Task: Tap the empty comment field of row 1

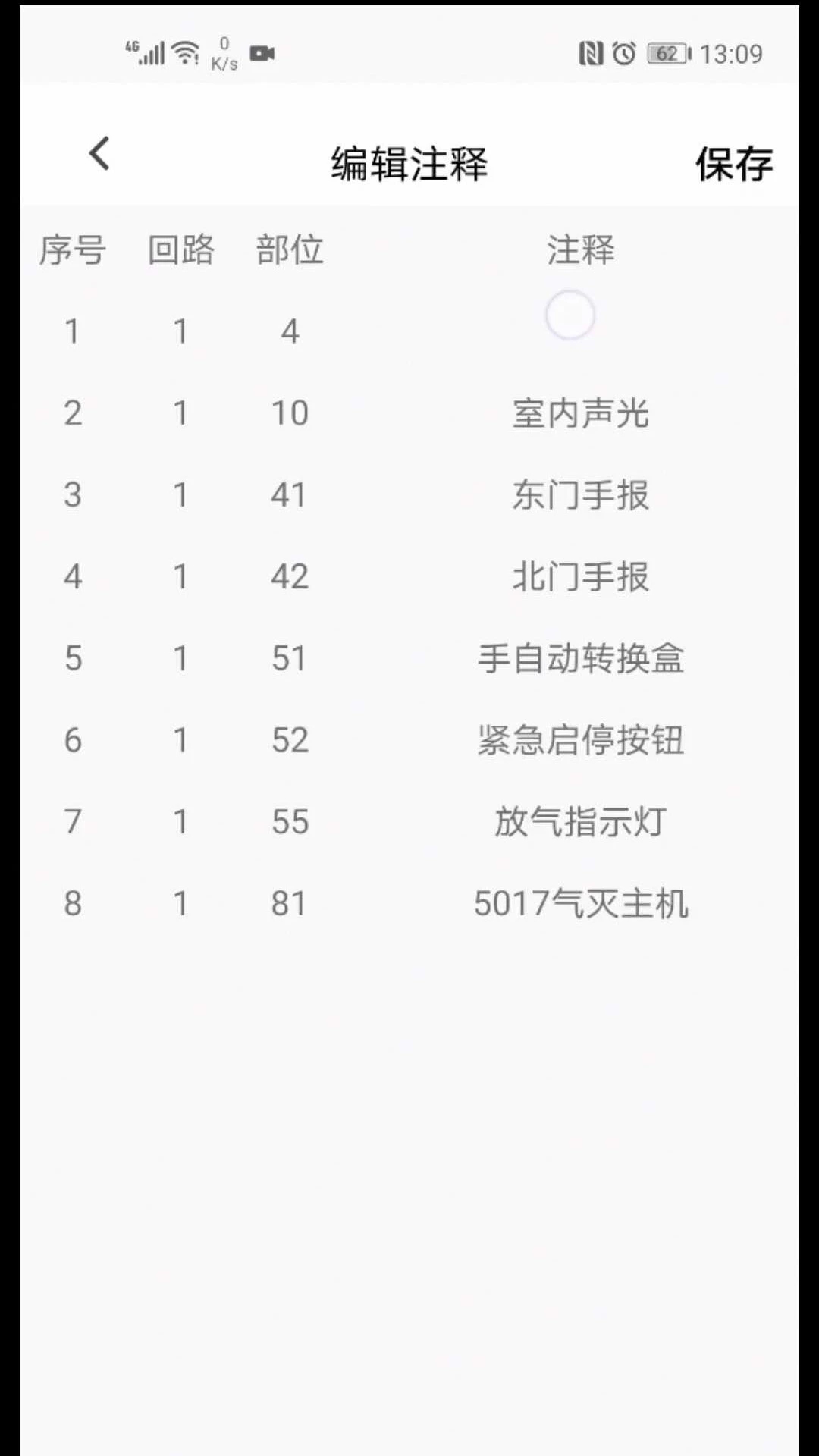Action: pyautogui.click(x=571, y=315)
